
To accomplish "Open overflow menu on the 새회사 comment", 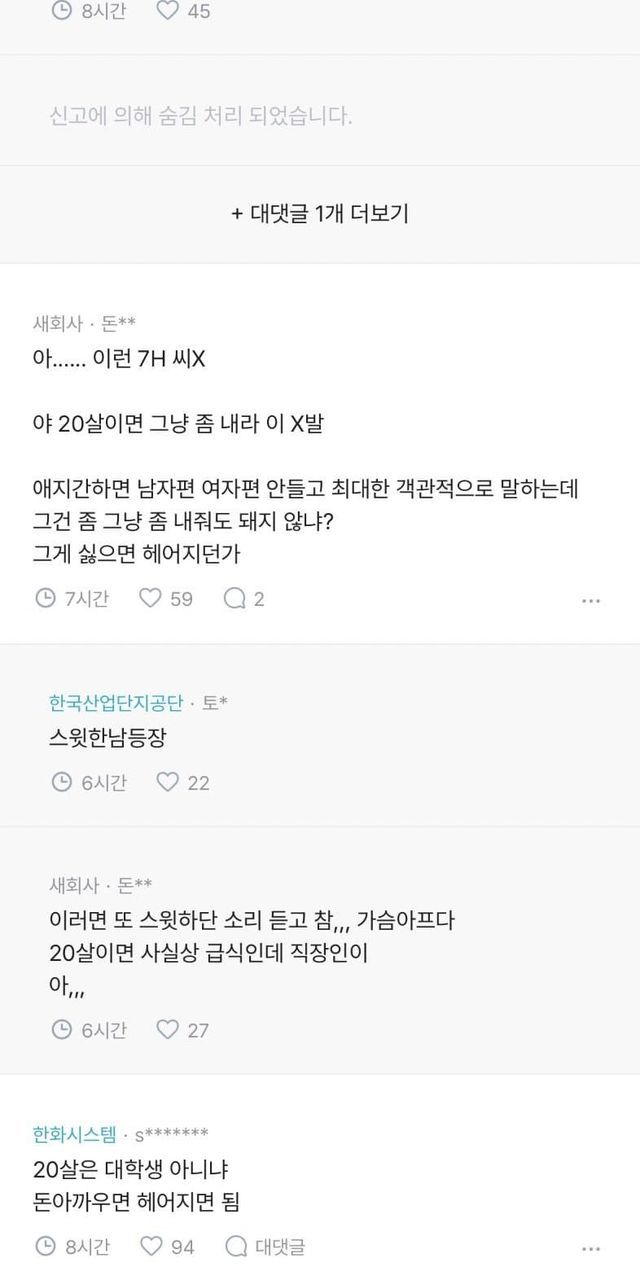I will pos(591,601).
